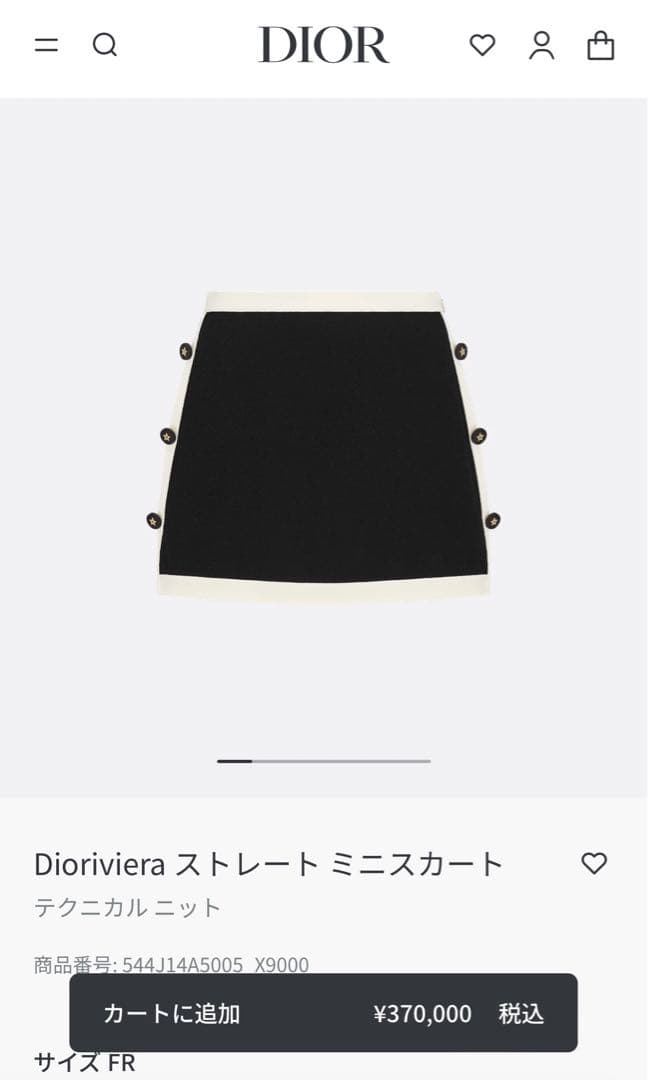648x1080 pixels.
Task: Open the shopping bag
Action: tap(600, 45)
